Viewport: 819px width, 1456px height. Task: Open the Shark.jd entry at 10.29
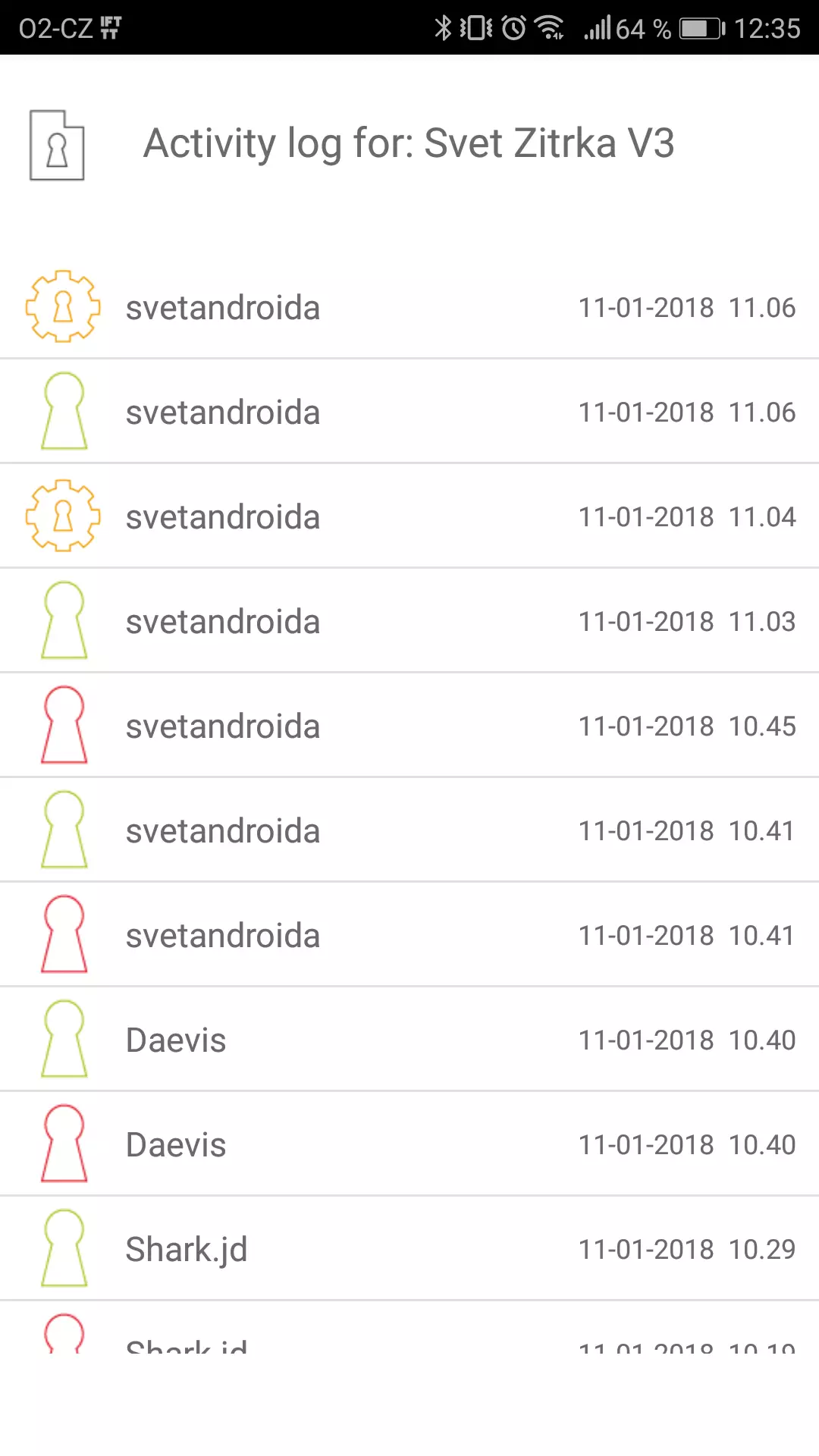[x=409, y=1249]
